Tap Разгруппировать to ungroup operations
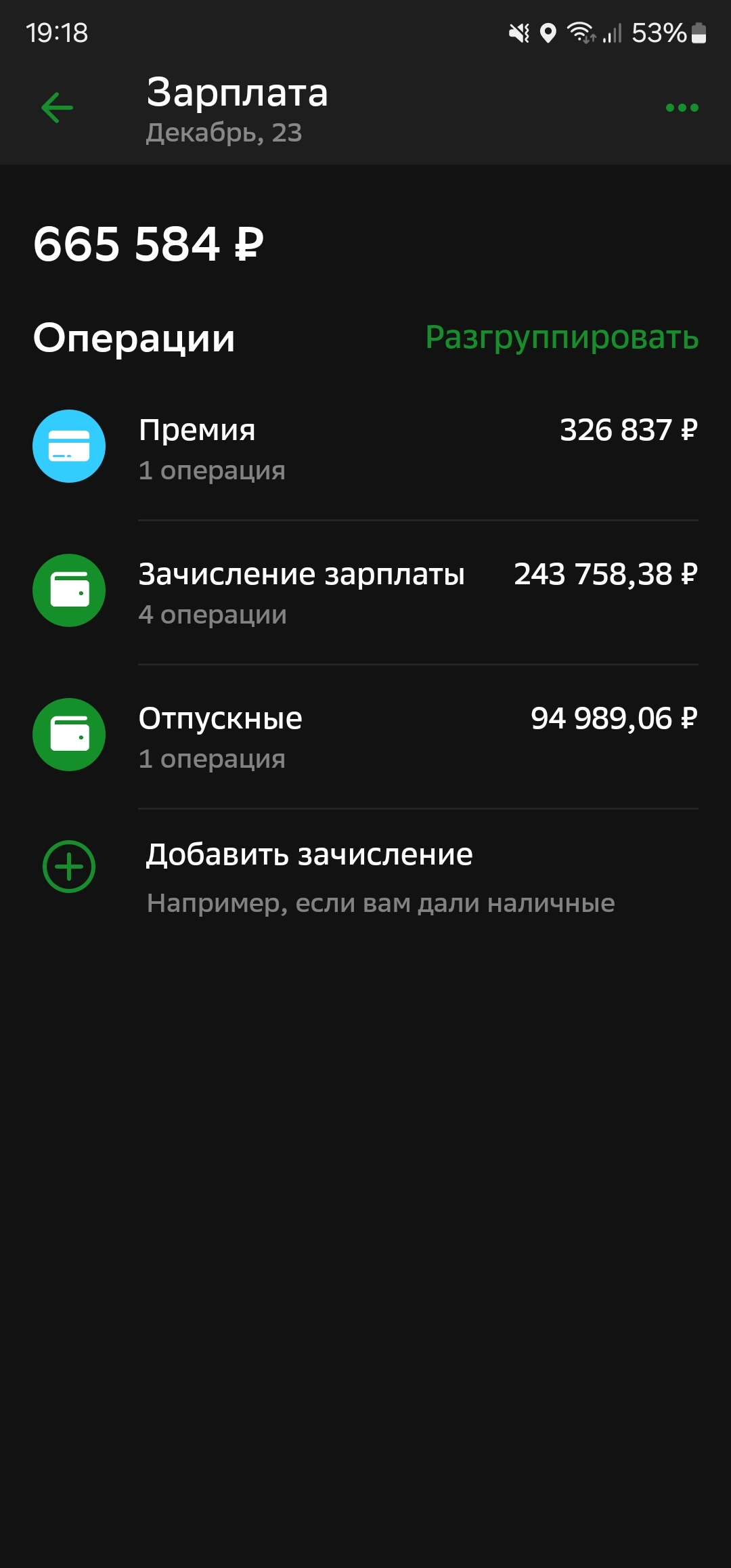Viewport: 731px width, 1568px height. (562, 337)
